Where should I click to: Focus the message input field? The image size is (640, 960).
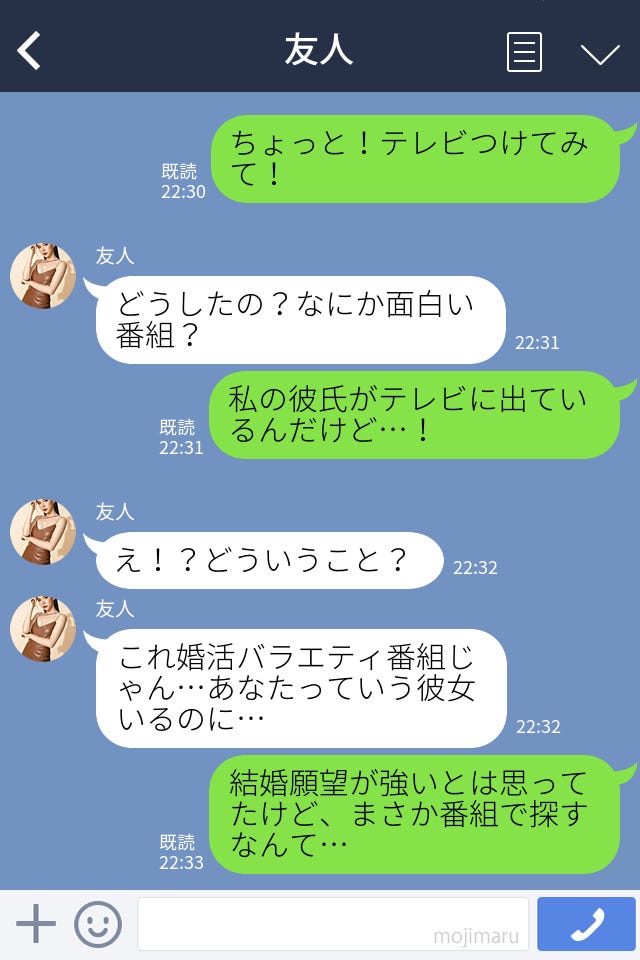tap(332, 924)
